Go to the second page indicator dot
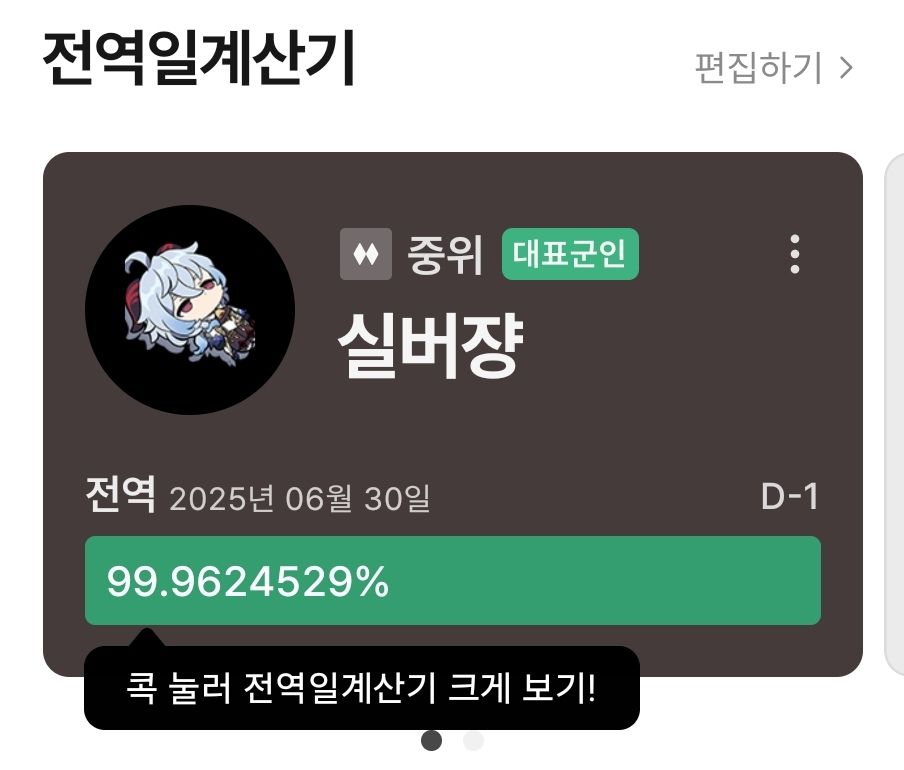This screenshot has width=904, height=770. (474, 741)
